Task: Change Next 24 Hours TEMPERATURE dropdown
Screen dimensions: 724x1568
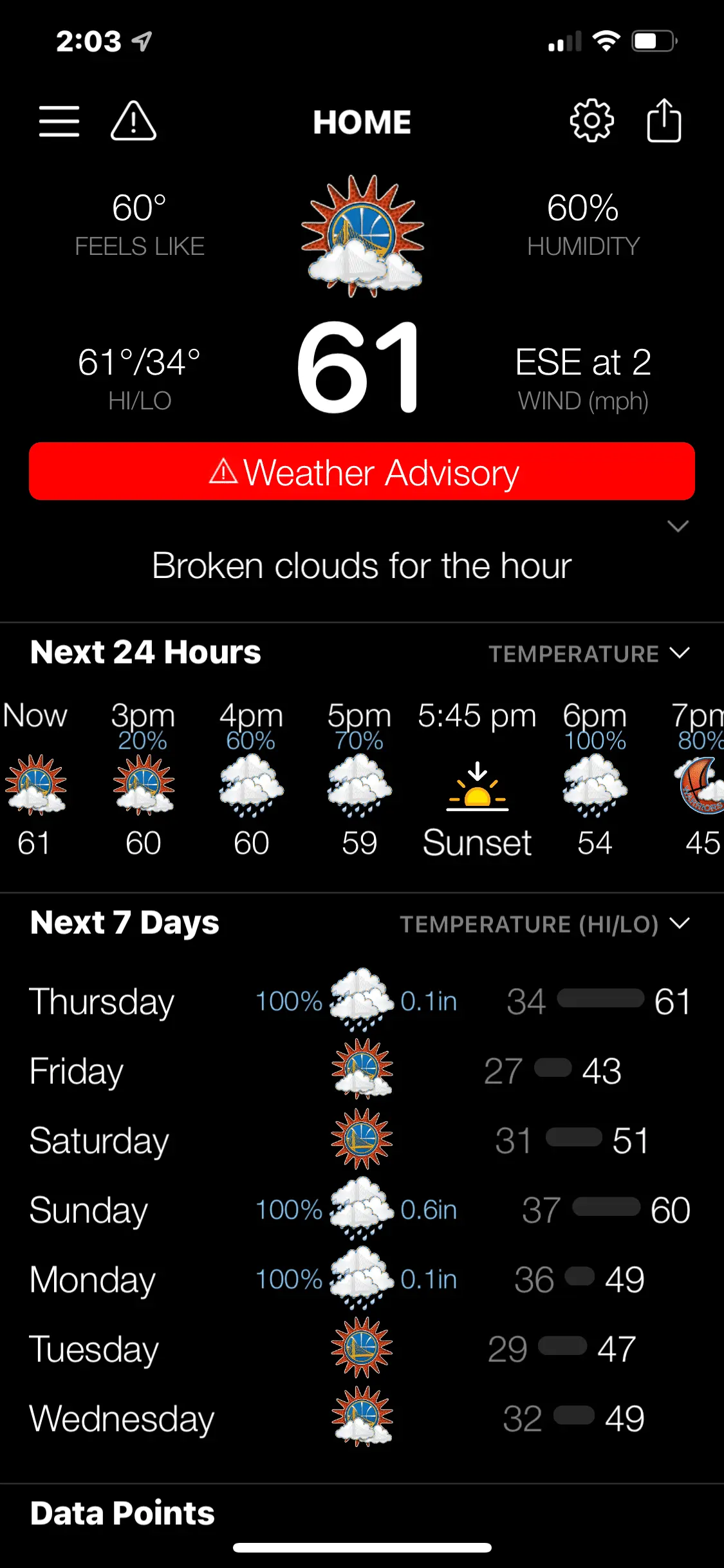Action: point(589,654)
